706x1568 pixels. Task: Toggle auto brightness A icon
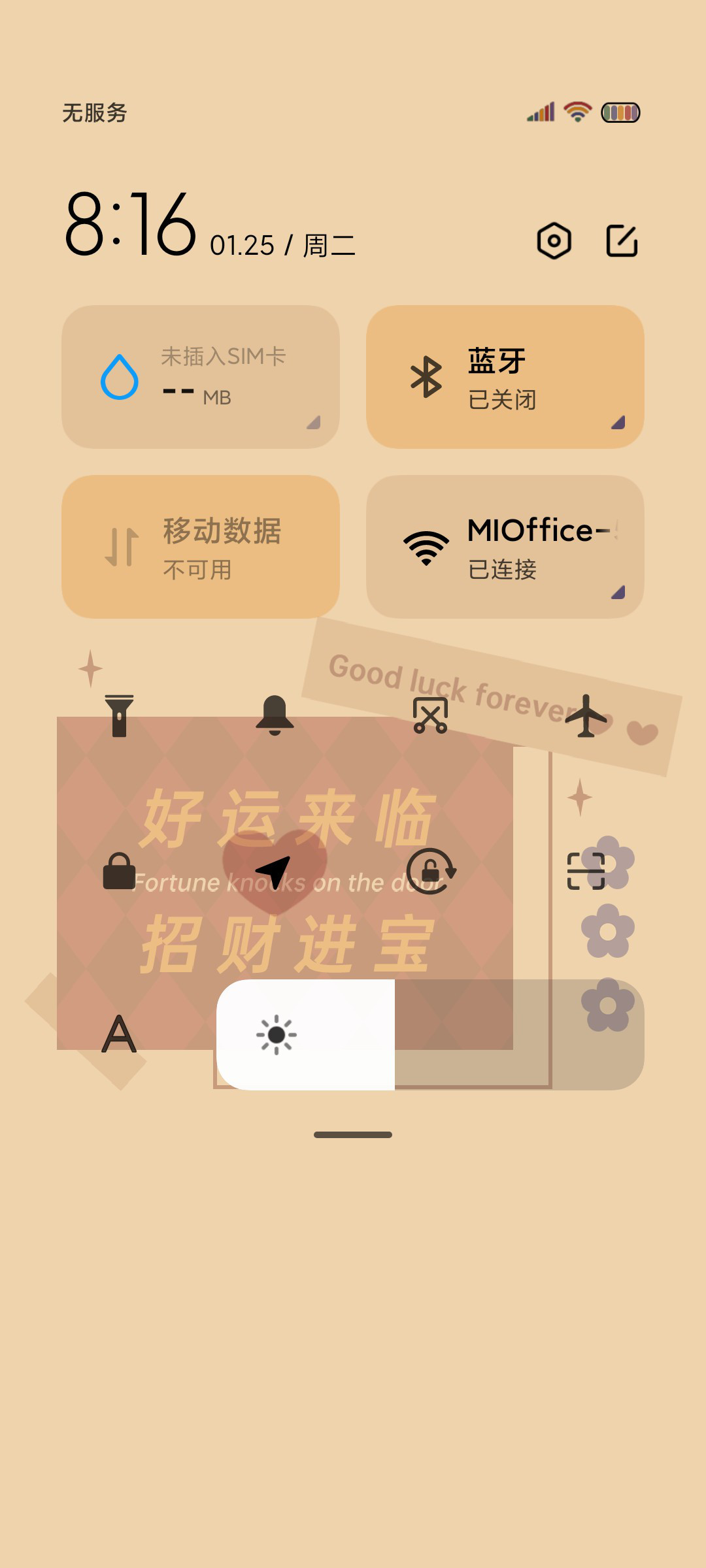(x=119, y=1034)
